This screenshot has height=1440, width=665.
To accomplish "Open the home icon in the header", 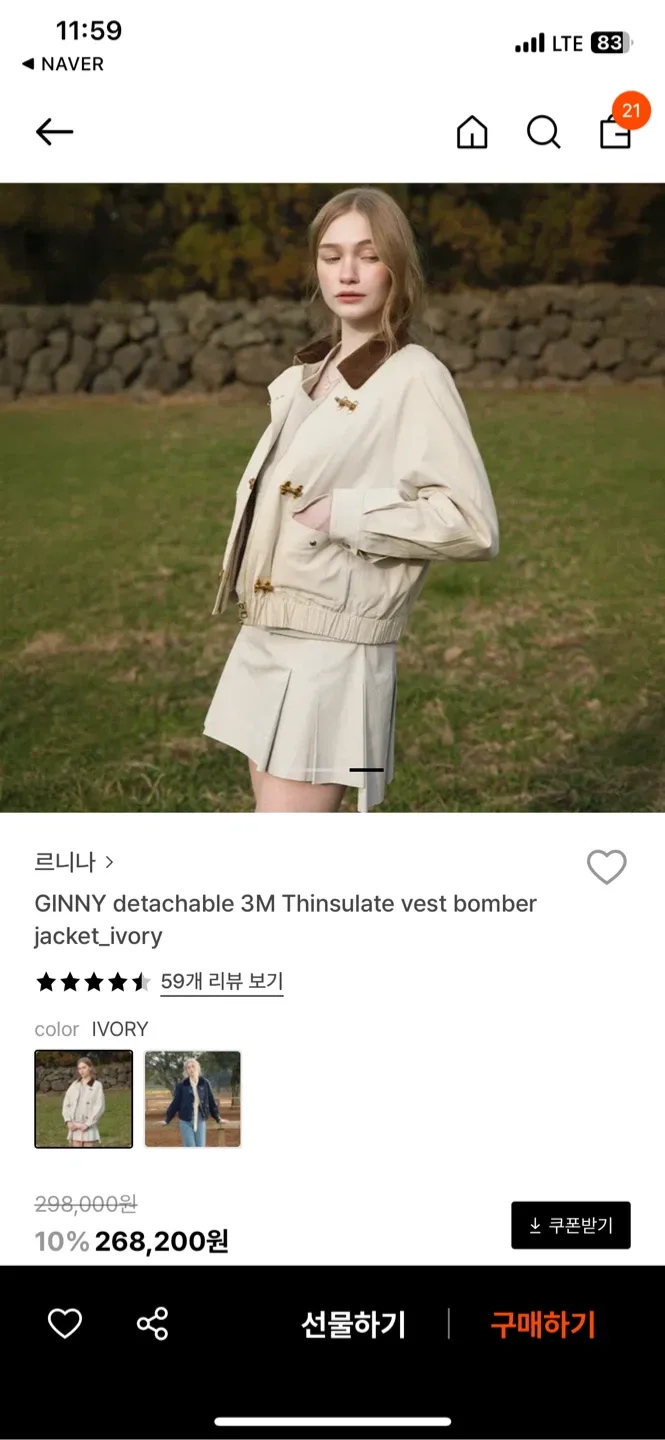I will (x=472, y=132).
